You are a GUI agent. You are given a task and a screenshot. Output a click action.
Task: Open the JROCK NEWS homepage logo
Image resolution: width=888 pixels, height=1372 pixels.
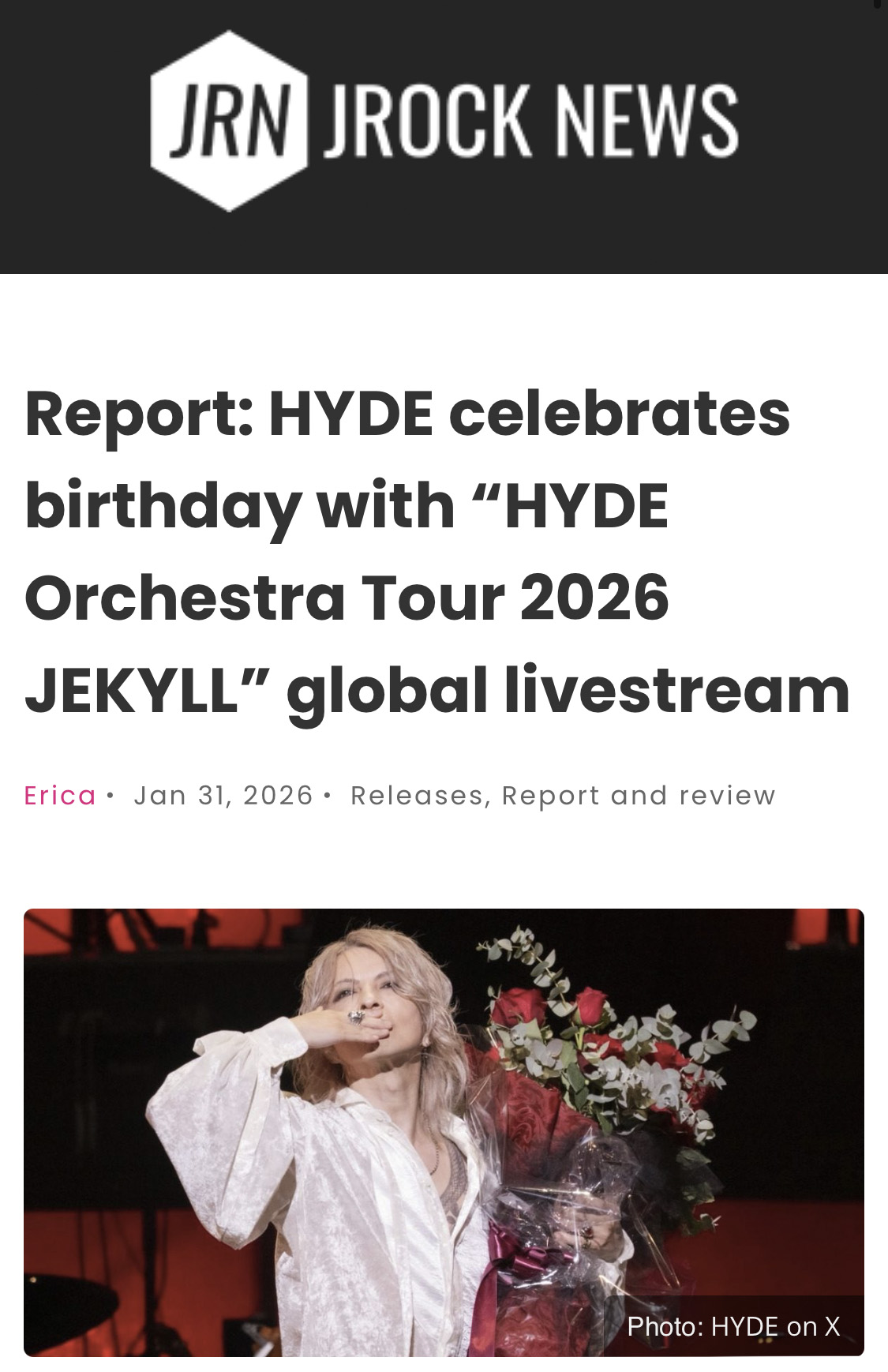tap(444, 121)
